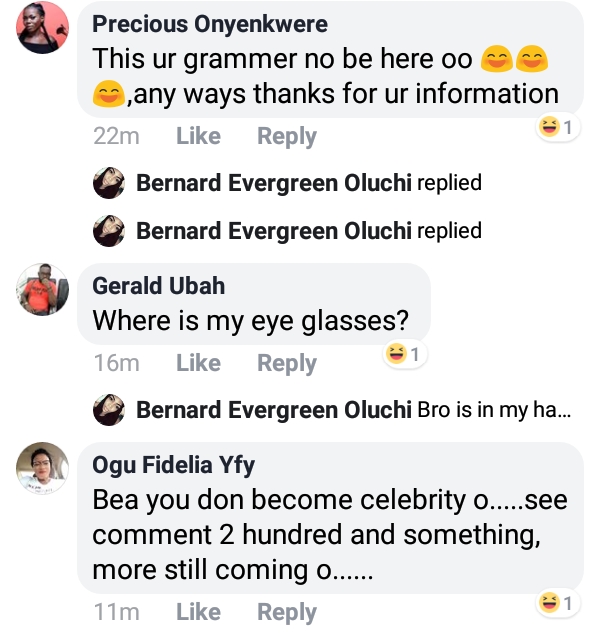Viewport: 600px width, 633px height.
Task: Visit Precious Onyenkwere's profile via name
Action: pos(209,24)
